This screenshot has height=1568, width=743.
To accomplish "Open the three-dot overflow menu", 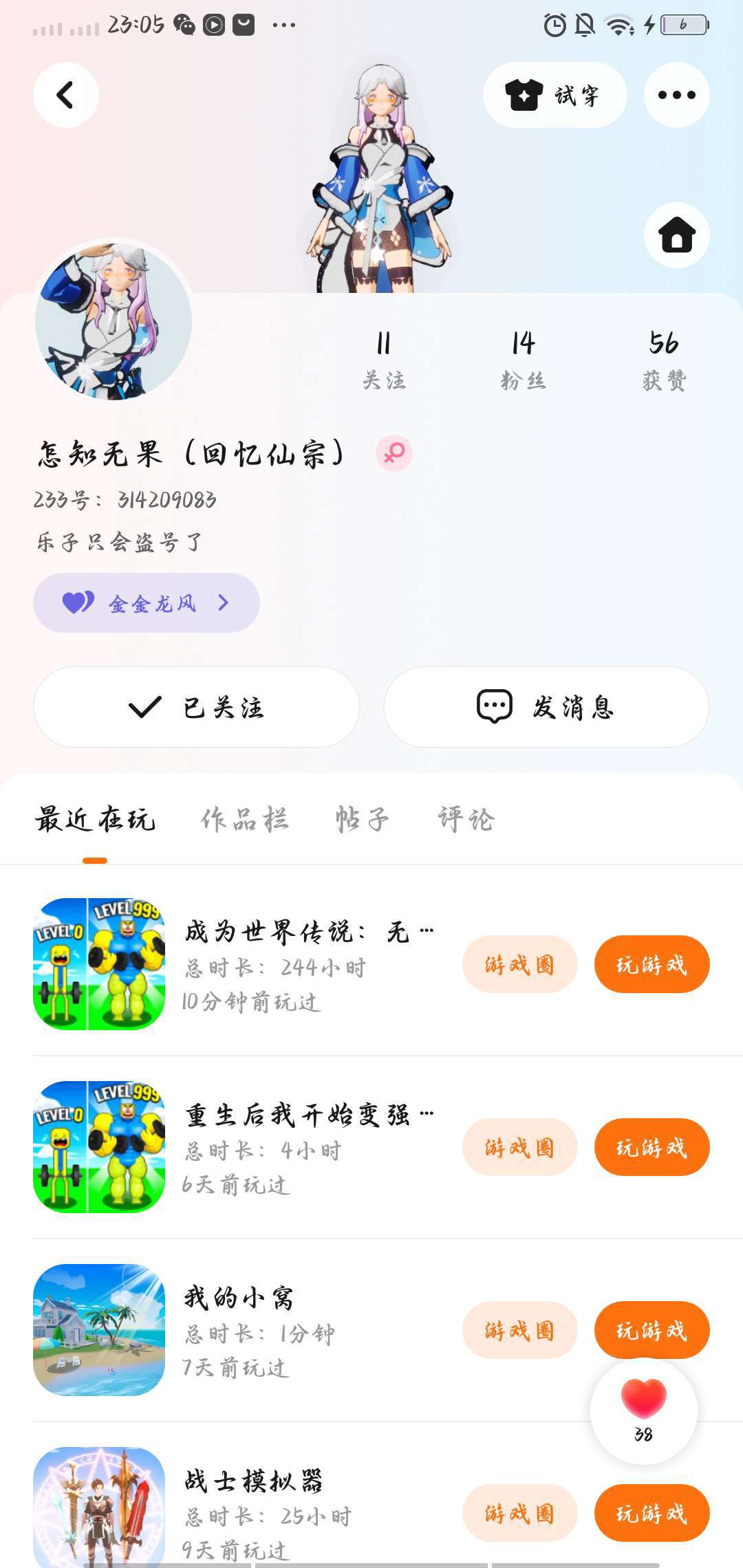I will [x=676, y=95].
